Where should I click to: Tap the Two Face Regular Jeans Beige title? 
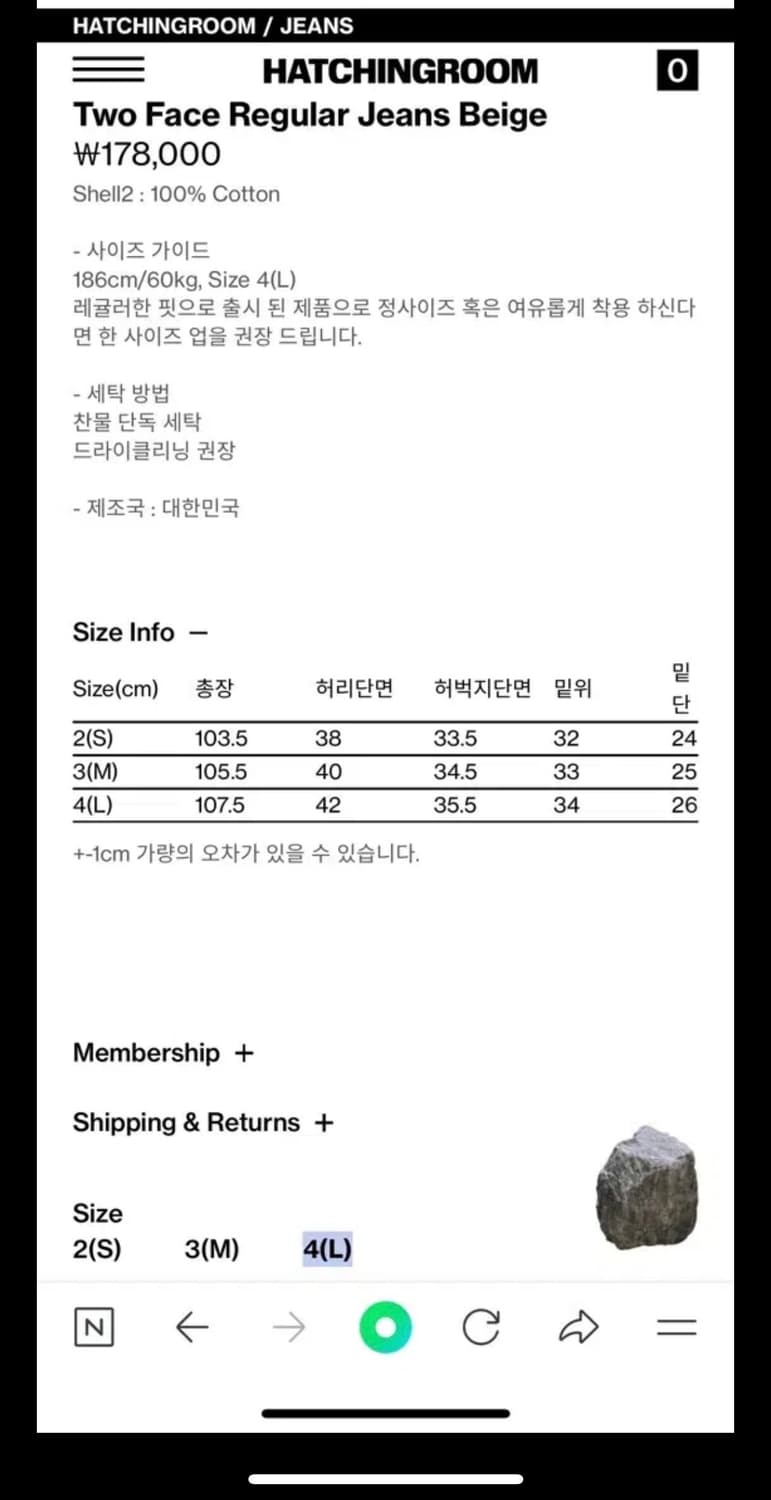310,115
